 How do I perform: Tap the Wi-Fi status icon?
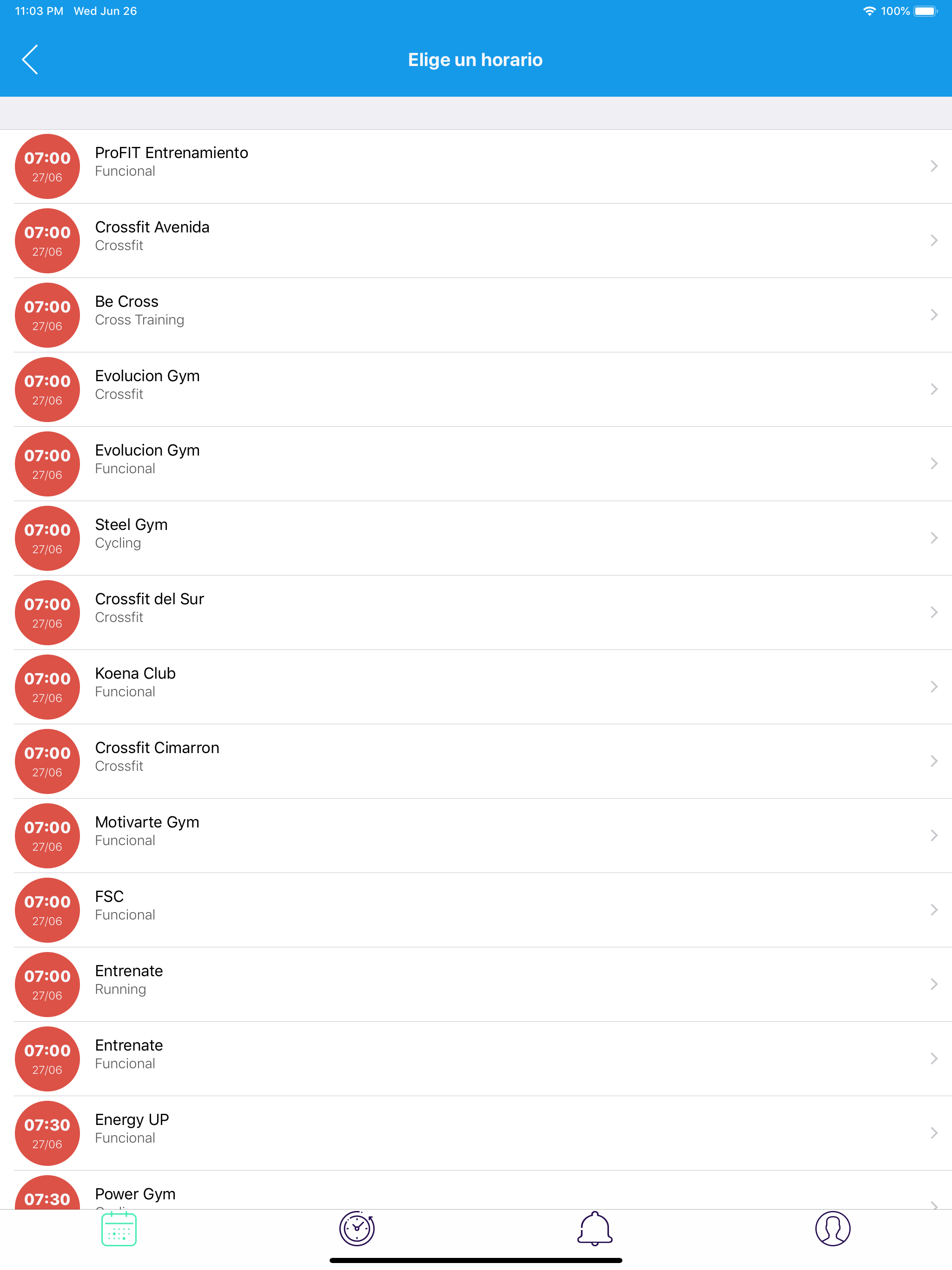click(869, 10)
